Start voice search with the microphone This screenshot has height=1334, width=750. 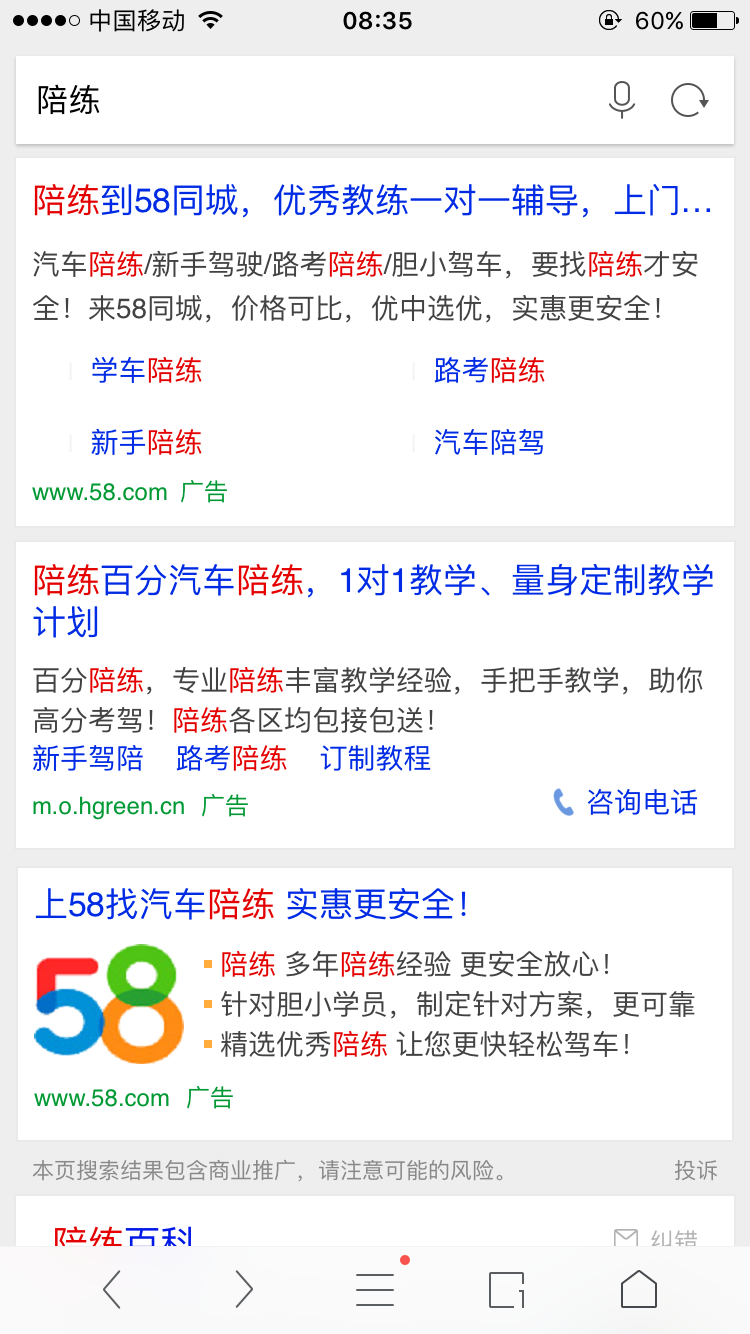point(622,101)
